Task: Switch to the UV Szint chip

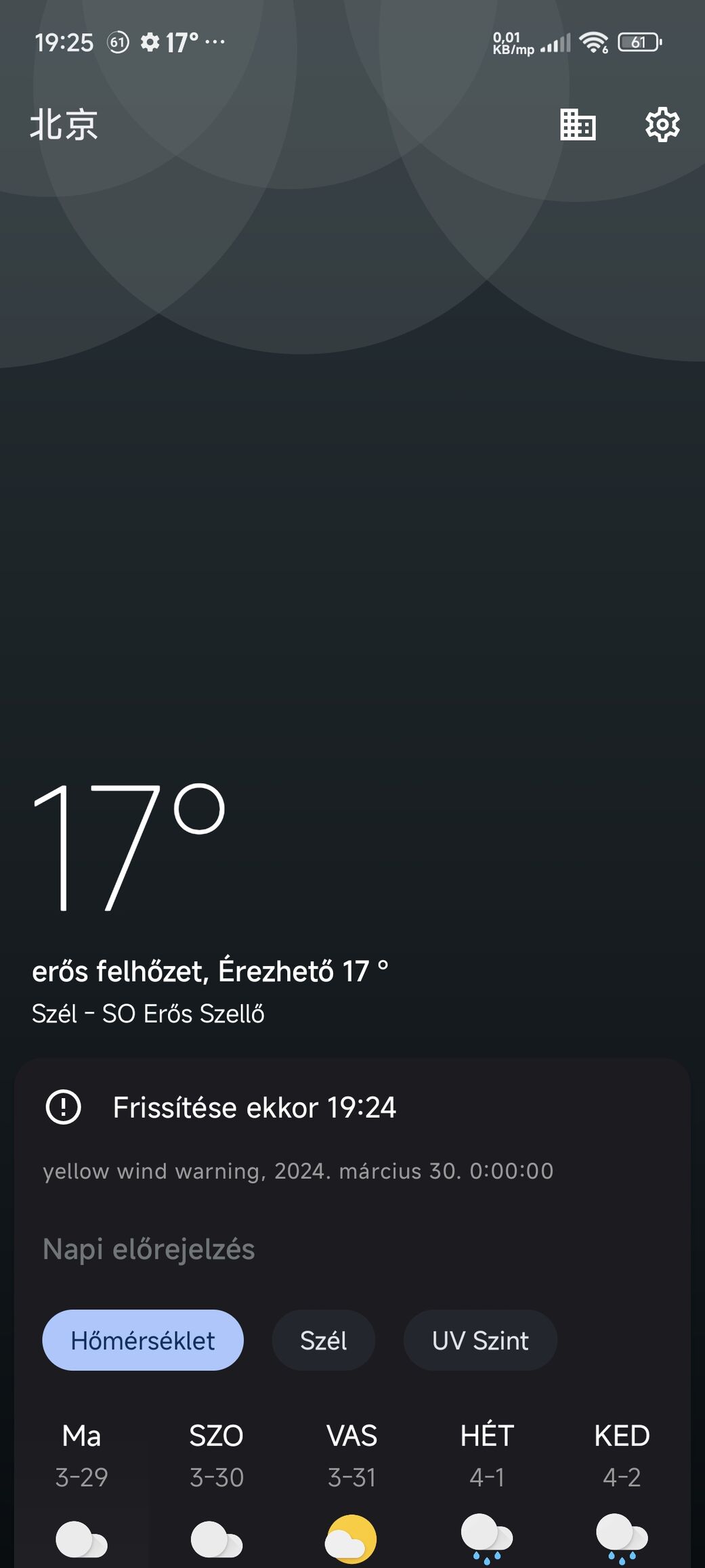Action: tap(480, 1340)
